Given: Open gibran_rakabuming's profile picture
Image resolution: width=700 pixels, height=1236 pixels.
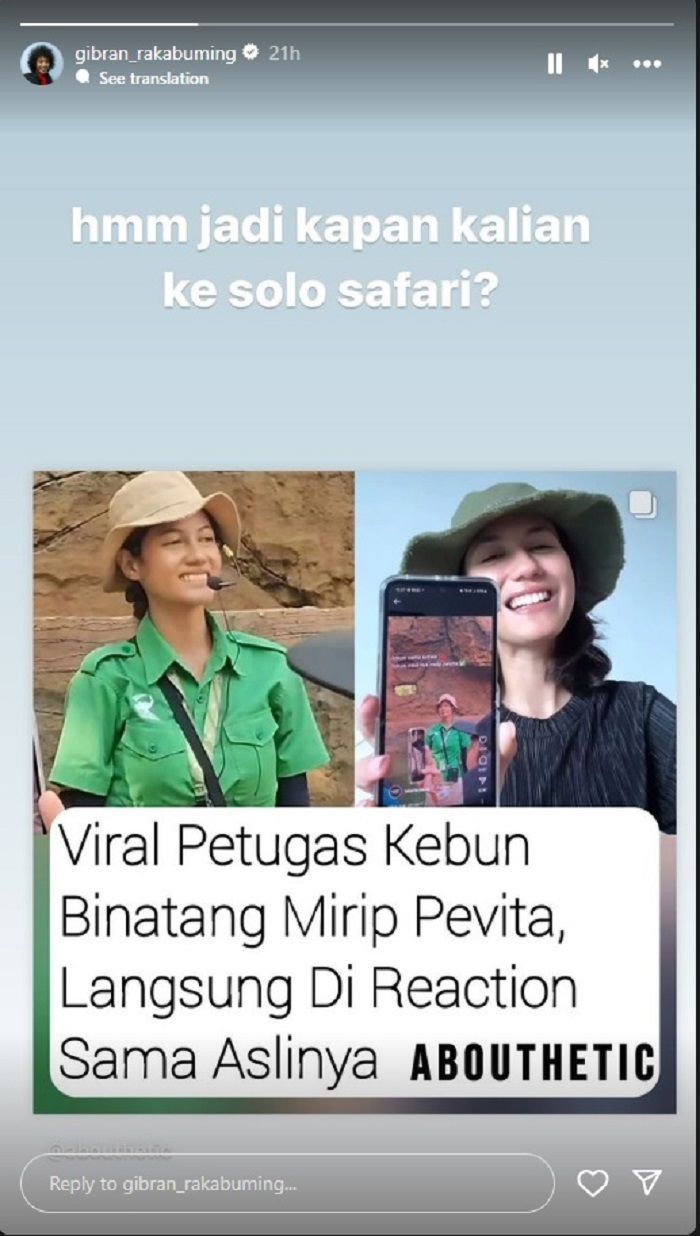Looking at the screenshot, I should pyautogui.click(x=41, y=64).
